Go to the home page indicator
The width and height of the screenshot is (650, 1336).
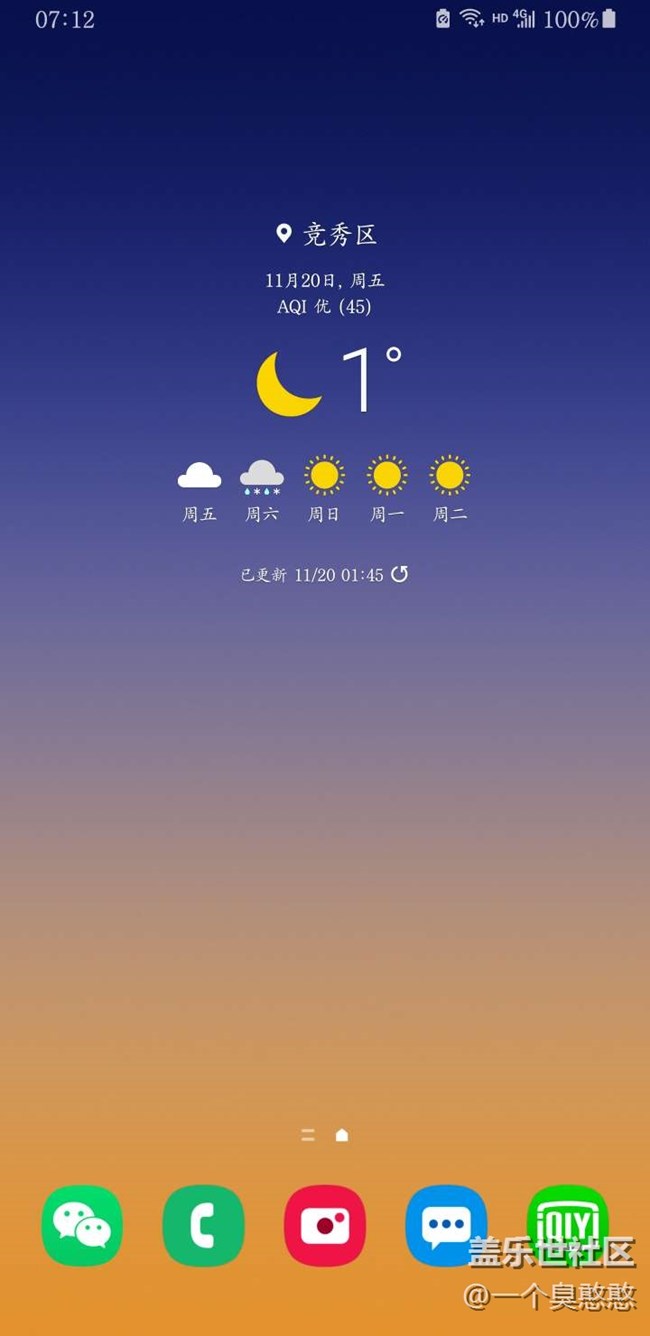pos(342,1135)
